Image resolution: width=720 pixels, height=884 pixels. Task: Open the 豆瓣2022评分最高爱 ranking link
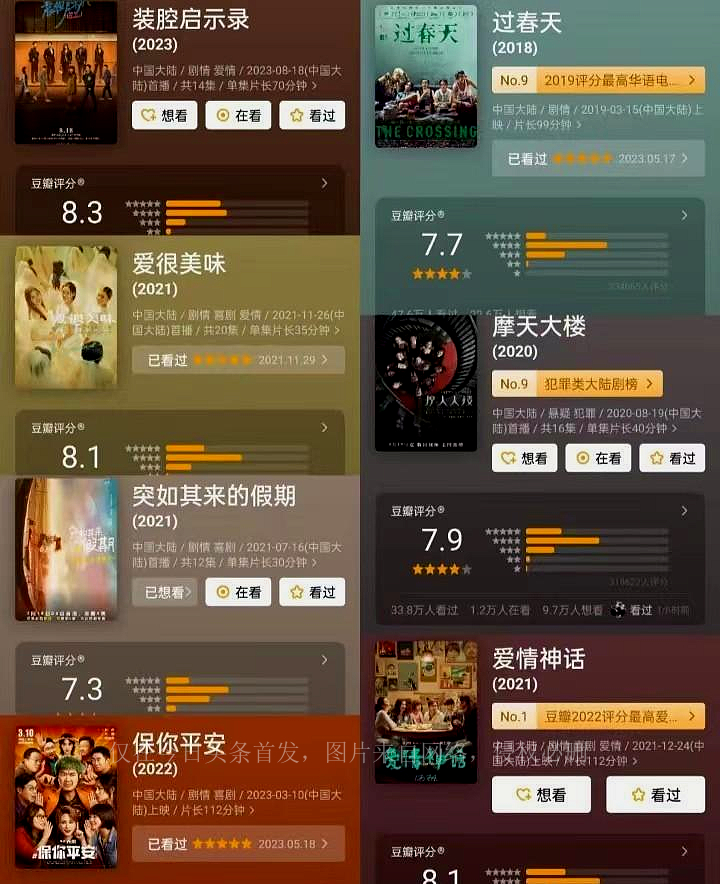click(x=608, y=716)
